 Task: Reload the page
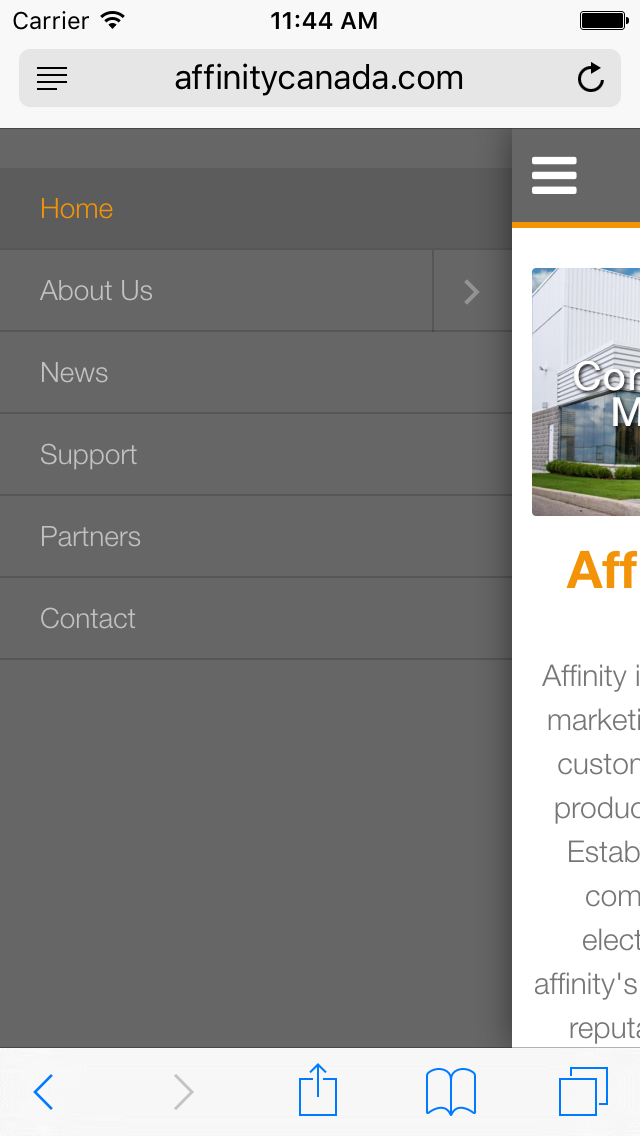pyautogui.click(x=591, y=78)
